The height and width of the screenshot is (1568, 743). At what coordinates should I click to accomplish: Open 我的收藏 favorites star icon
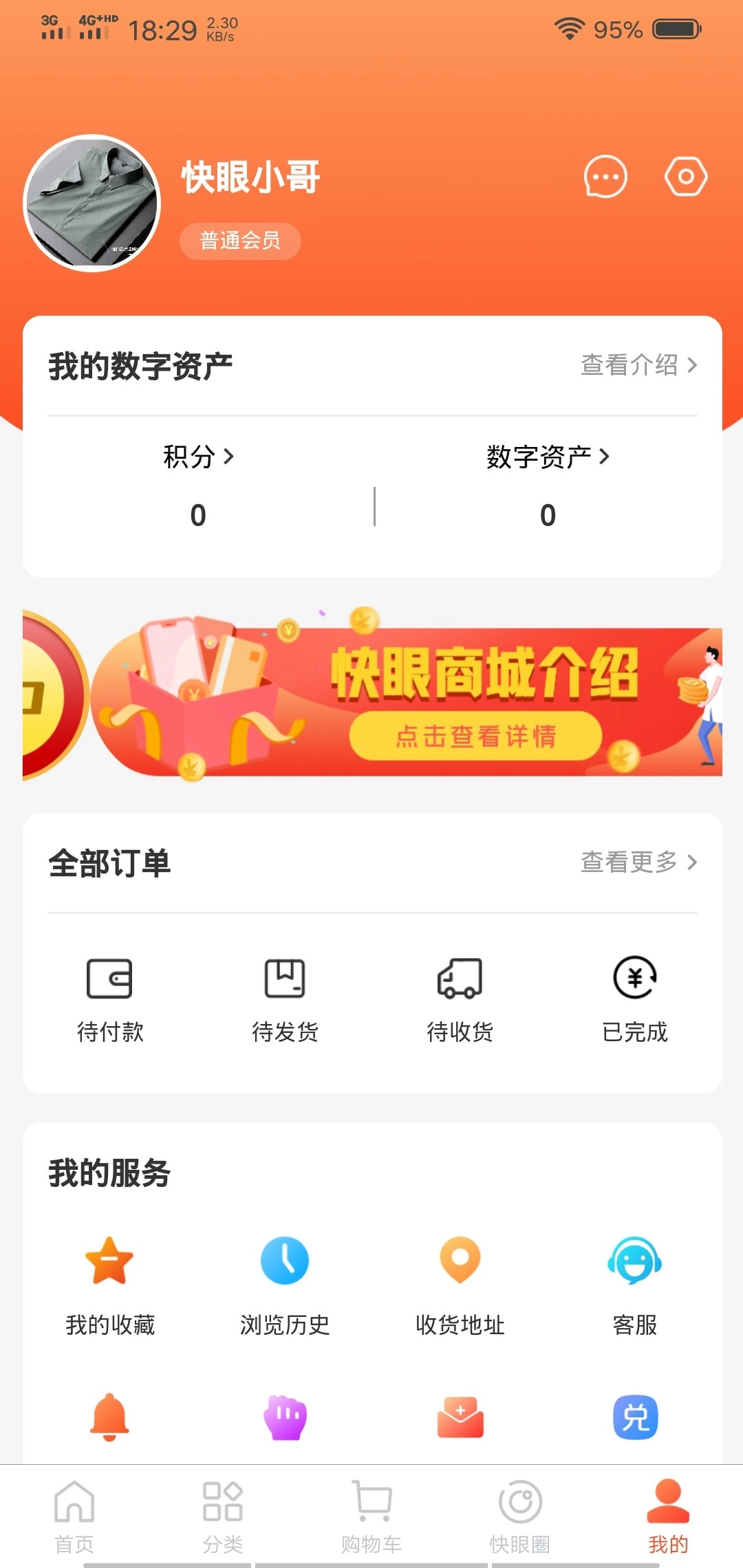pos(110,1263)
